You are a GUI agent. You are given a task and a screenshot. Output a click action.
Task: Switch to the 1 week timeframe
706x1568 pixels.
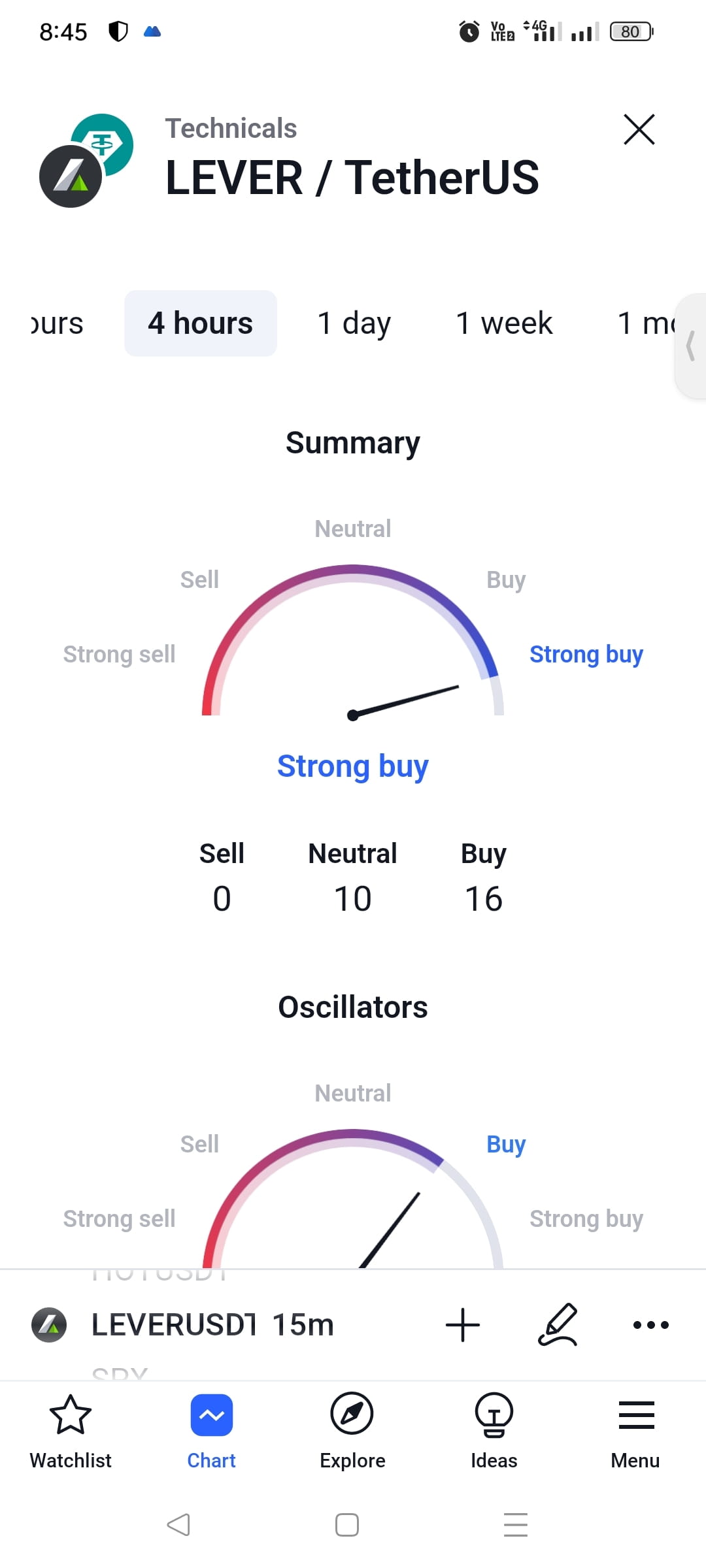click(504, 323)
